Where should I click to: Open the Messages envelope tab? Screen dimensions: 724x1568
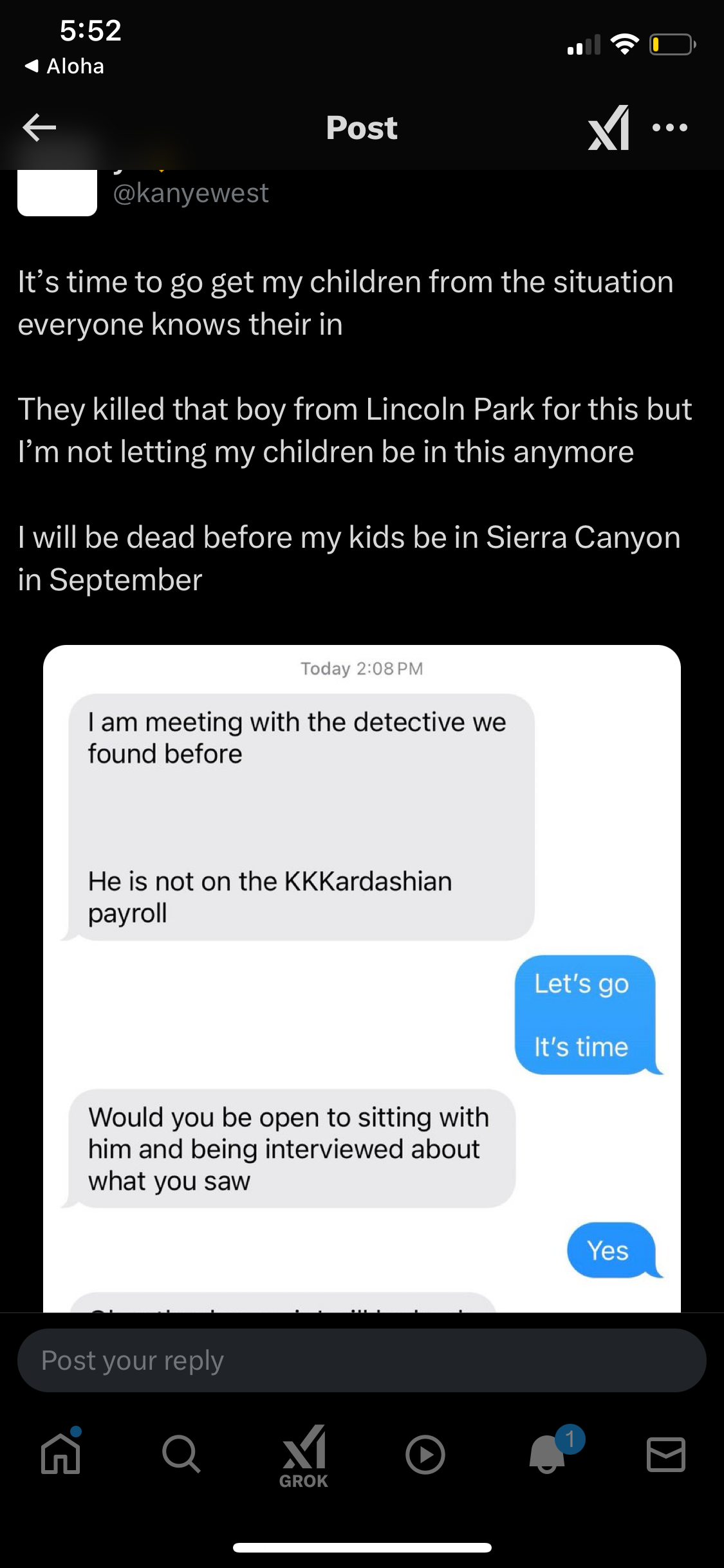coord(665,1454)
